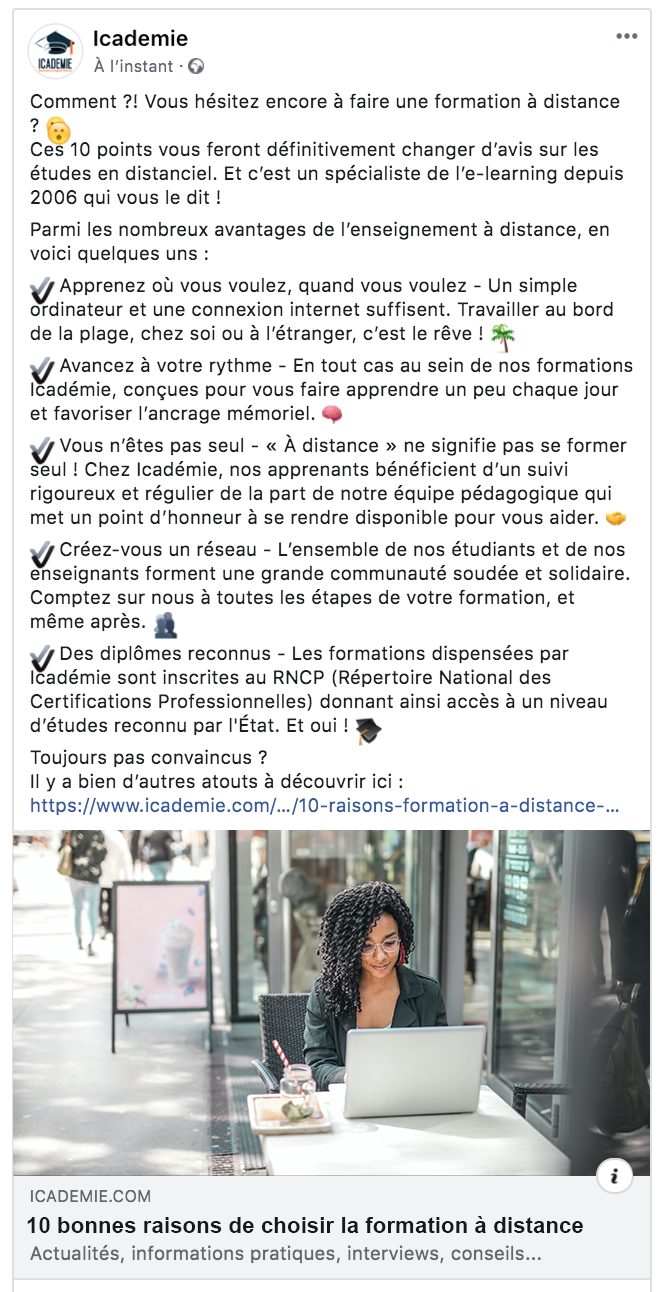Open the Icademie page name
Image resolution: width=664 pixels, height=1292 pixels.
tap(140, 39)
